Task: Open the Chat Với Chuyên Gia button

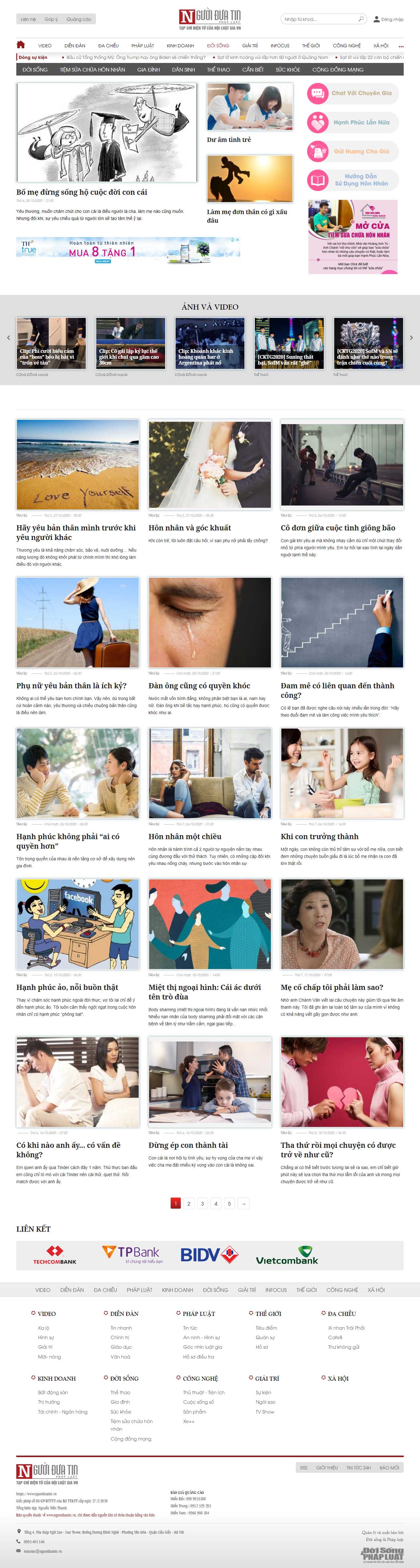Action: (352, 93)
